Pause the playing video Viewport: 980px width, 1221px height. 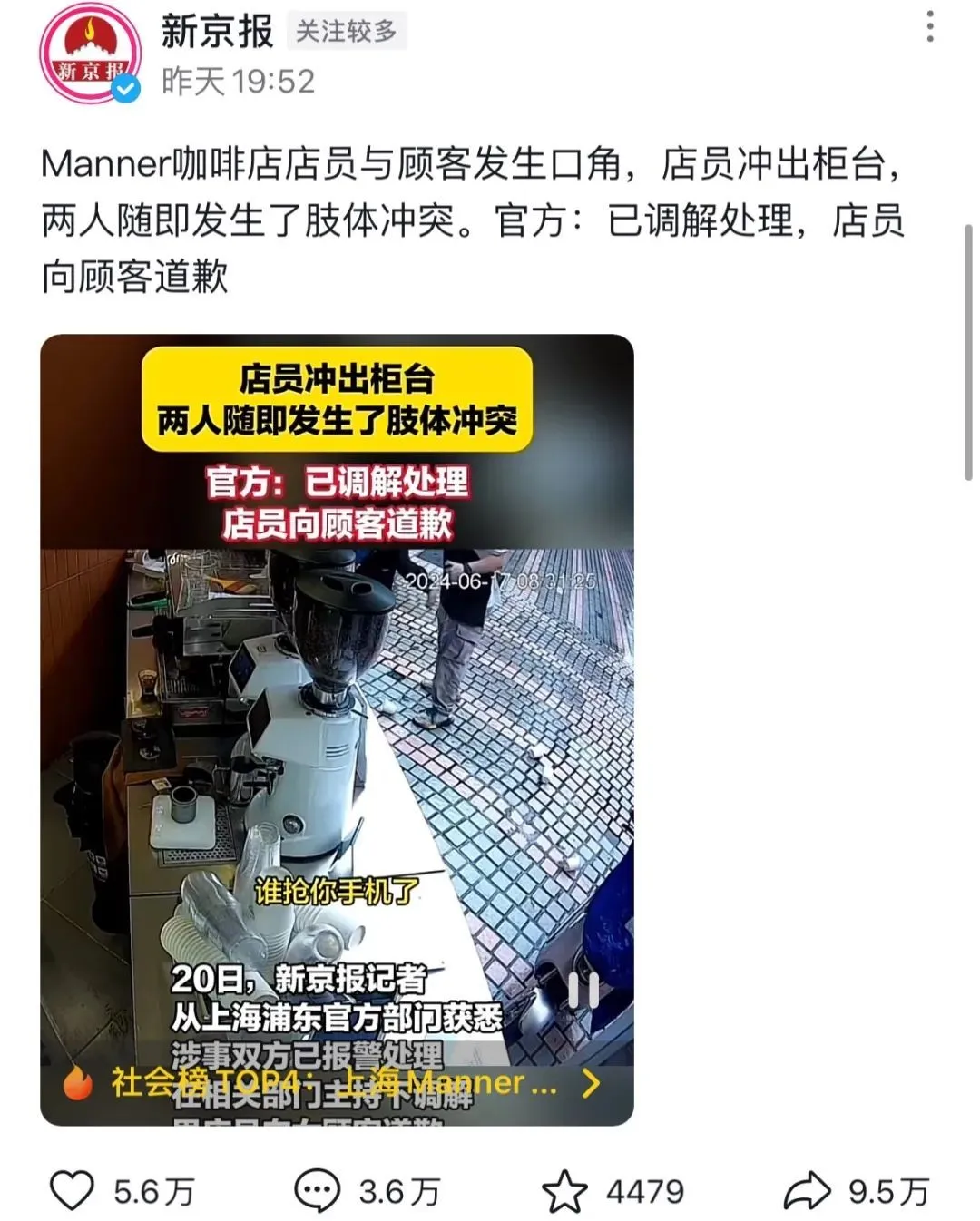click(x=583, y=991)
